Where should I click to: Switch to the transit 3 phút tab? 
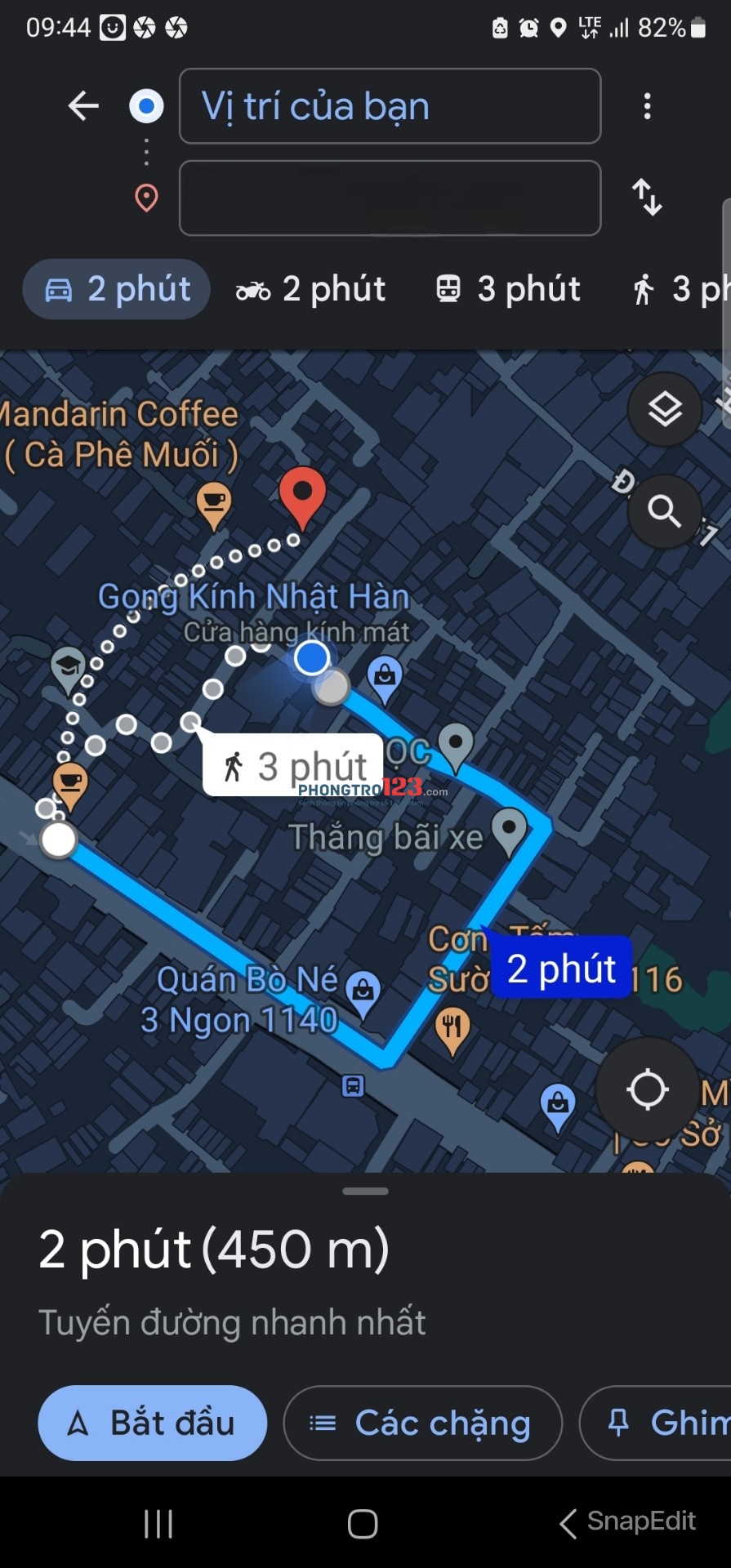coord(506,288)
